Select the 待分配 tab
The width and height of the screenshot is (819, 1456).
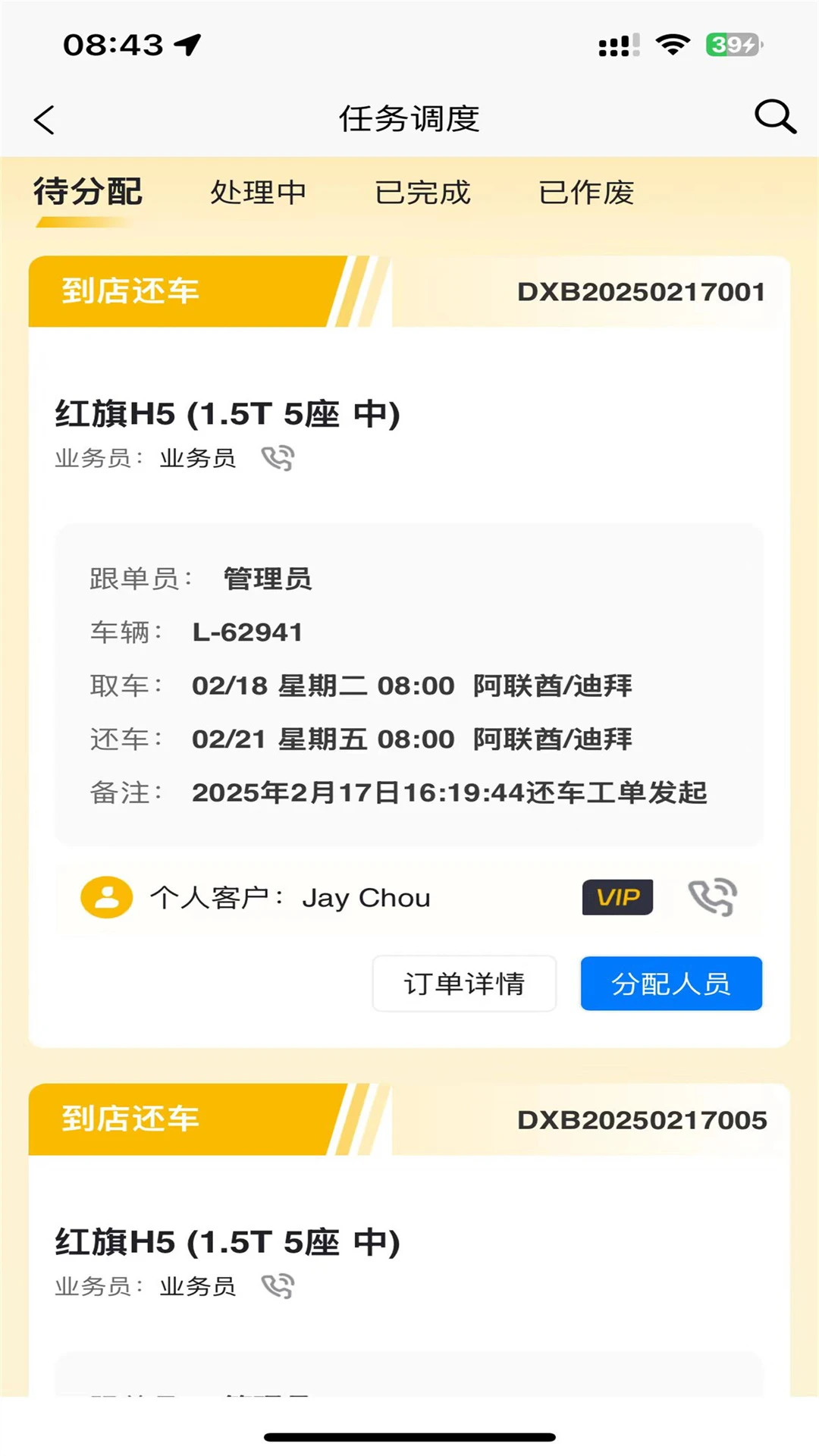(86, 193)
